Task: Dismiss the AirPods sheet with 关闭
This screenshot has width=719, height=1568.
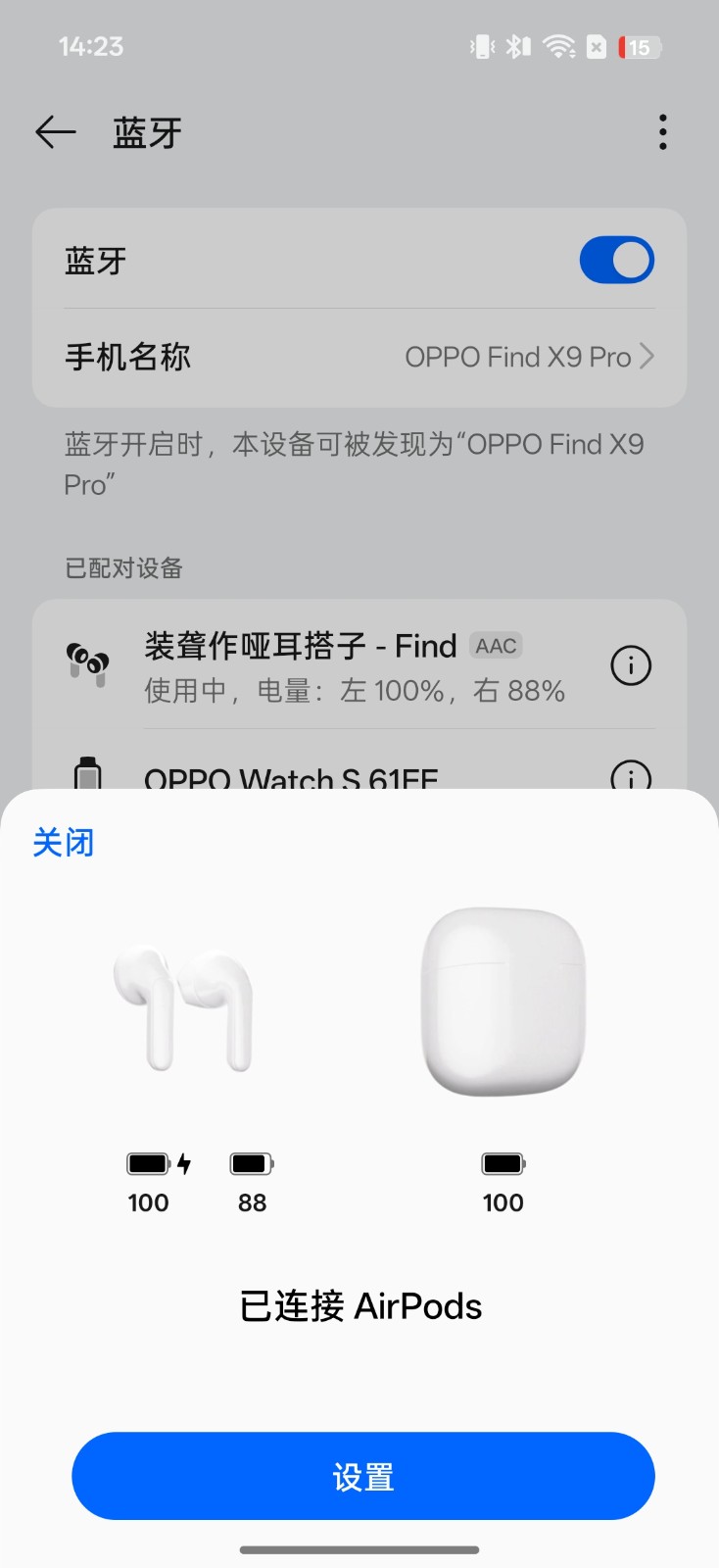Action: click(64, 843)
